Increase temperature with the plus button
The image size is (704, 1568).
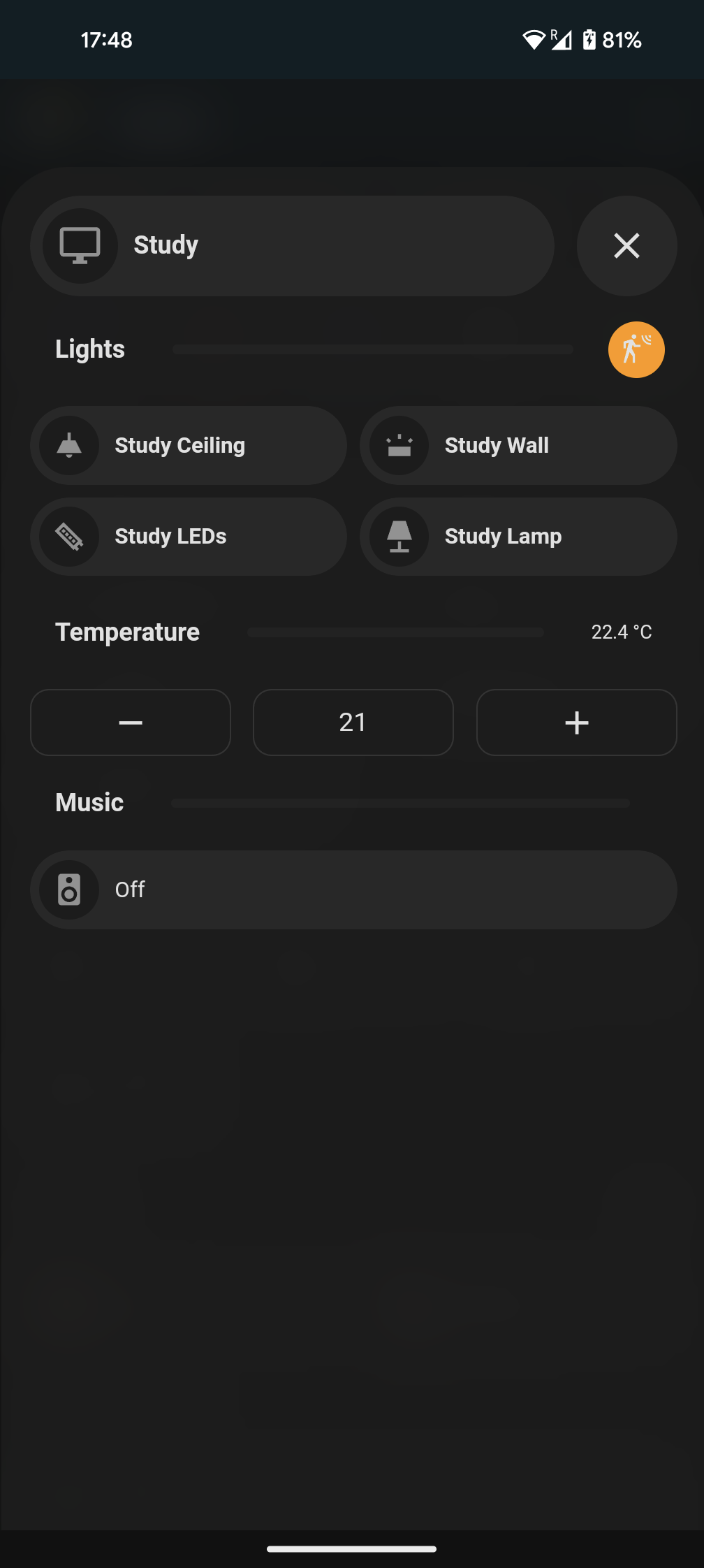(576, 722)
